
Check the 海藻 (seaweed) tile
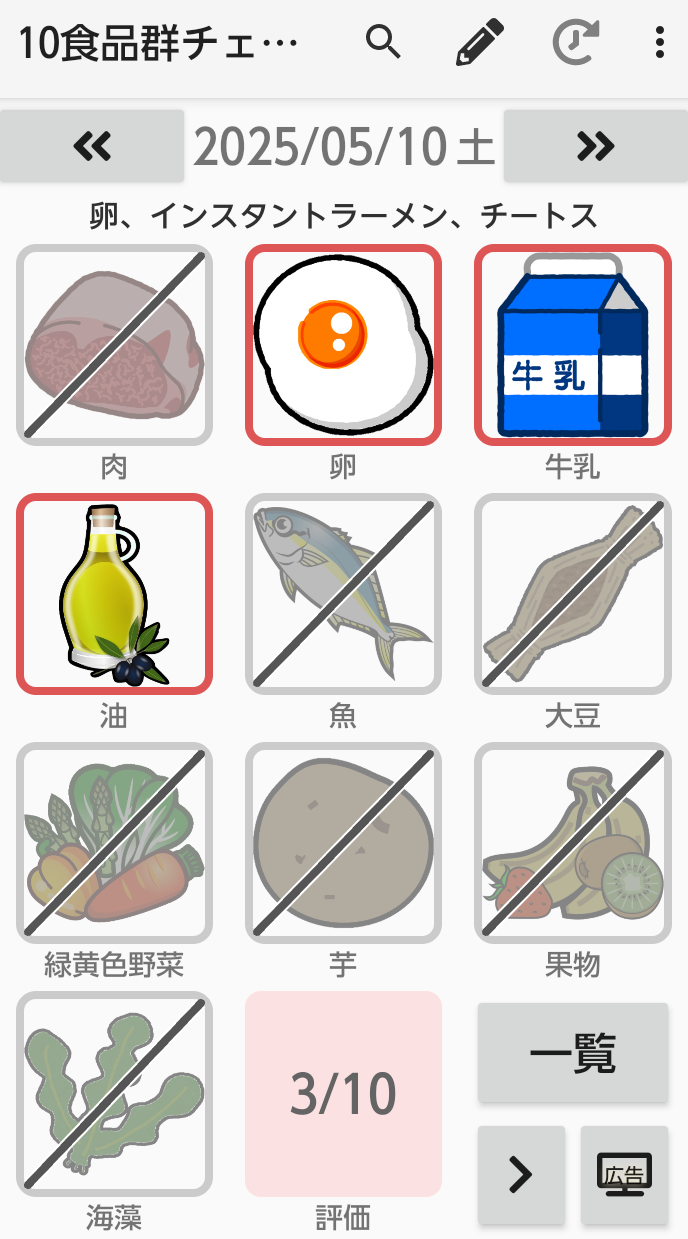[x=114, y=1093]
